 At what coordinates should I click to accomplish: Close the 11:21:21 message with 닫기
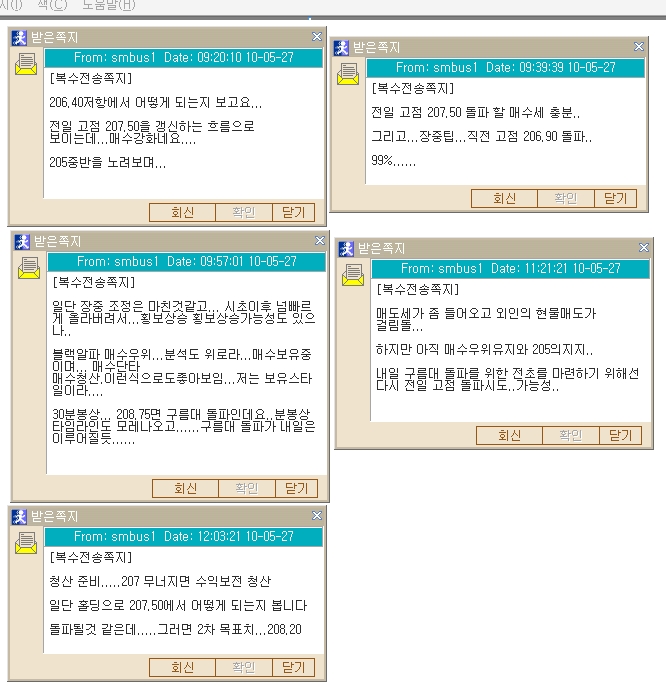pos(620,435)
